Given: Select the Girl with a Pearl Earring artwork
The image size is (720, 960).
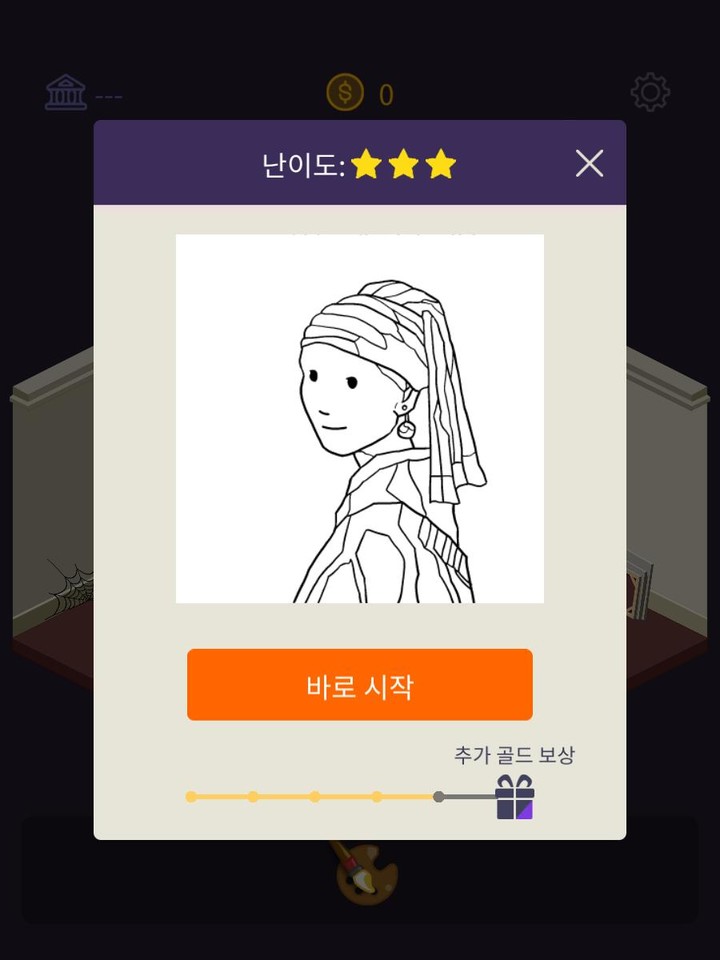Looking at the screenshot, I should point(360,416).
